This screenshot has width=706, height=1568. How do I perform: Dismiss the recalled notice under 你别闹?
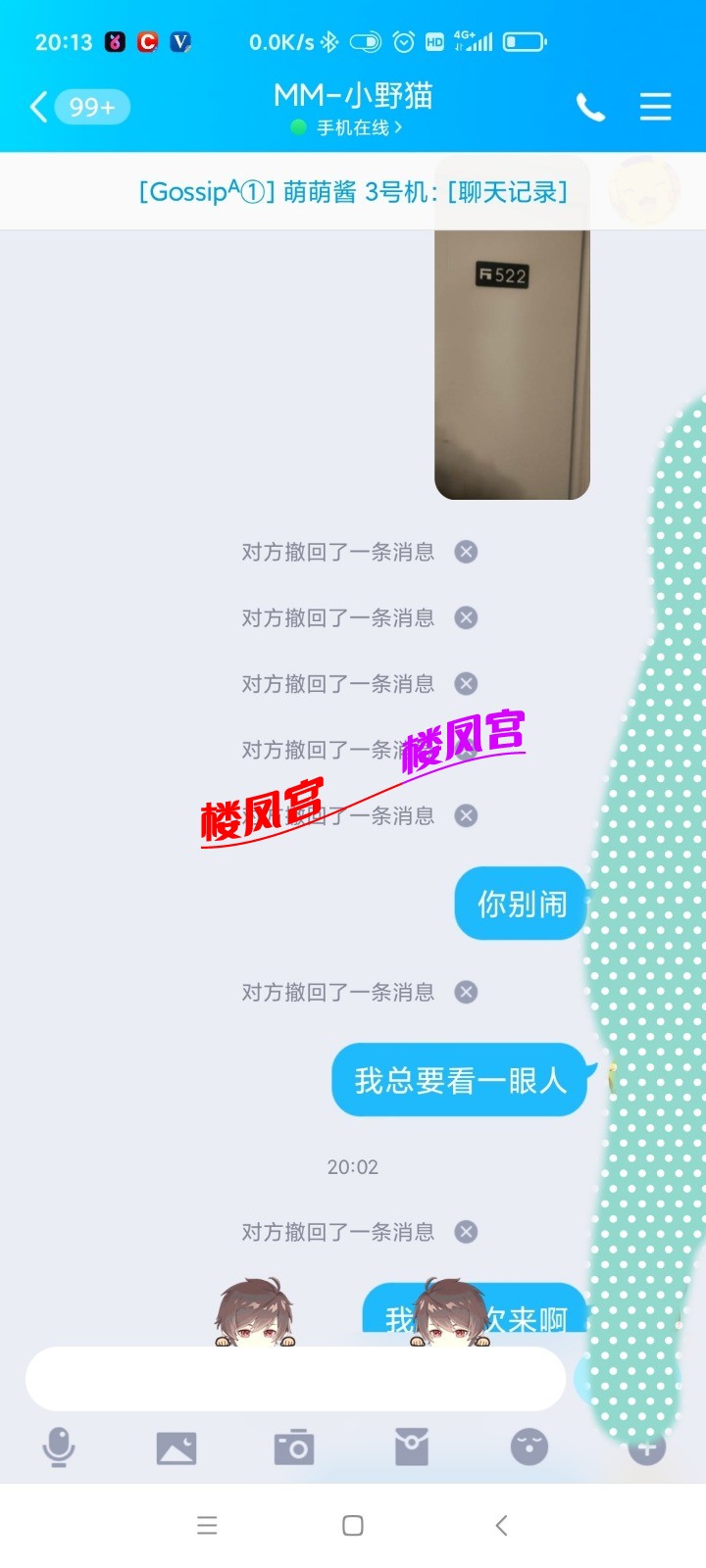pos(467,992)
